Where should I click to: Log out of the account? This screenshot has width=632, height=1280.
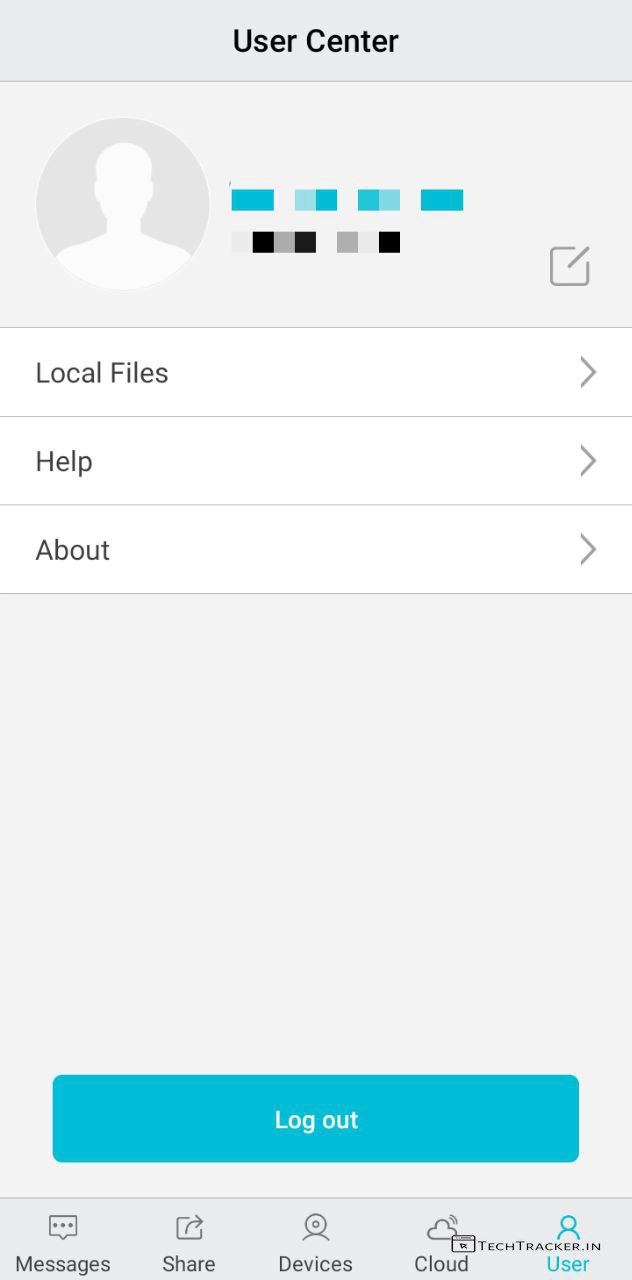[316, 1119]
